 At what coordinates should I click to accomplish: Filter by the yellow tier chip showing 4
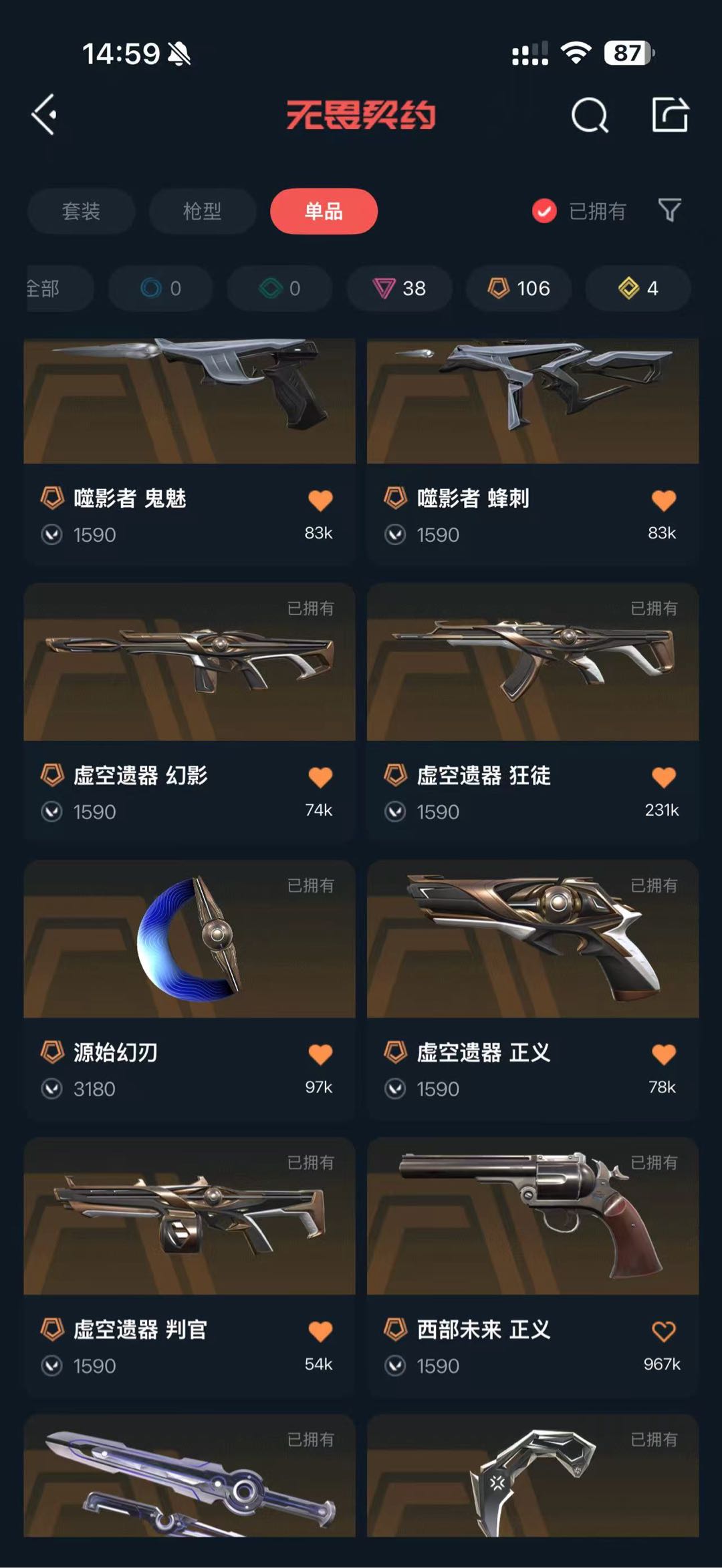pyautogui.click(x=638, y=289)
